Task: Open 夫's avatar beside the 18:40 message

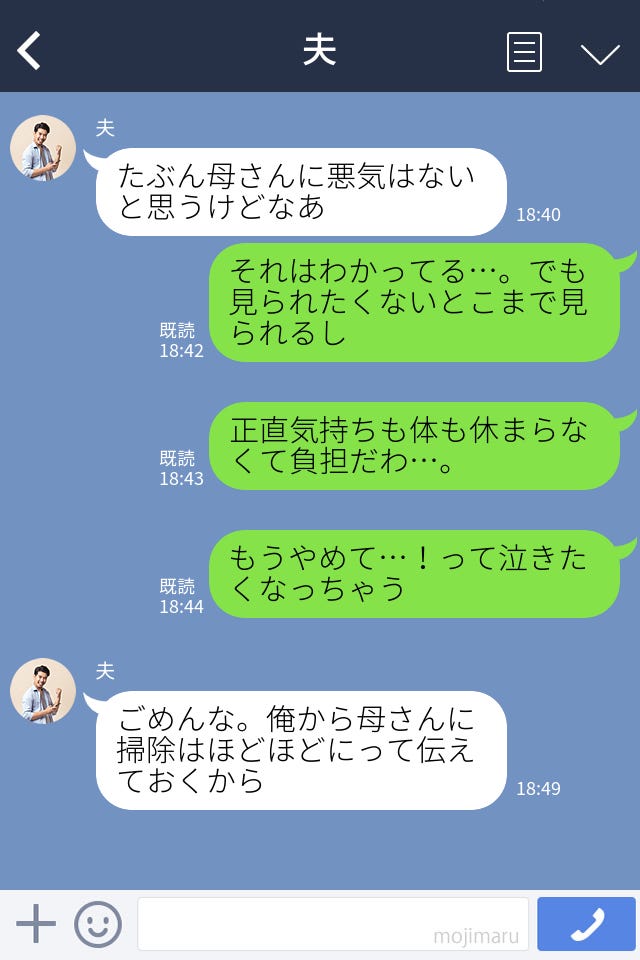Action: tap(43, 148)
